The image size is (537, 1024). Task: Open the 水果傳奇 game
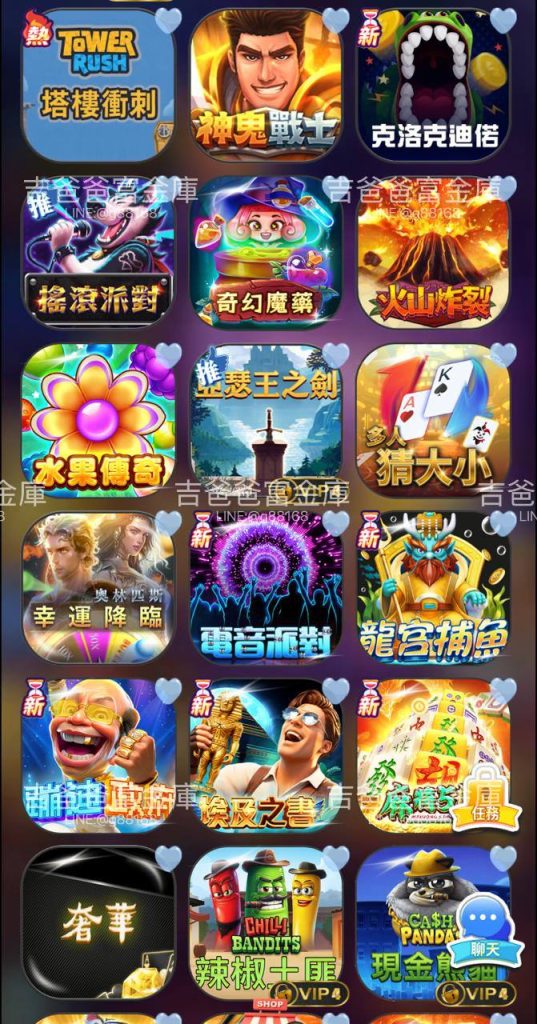98,421
